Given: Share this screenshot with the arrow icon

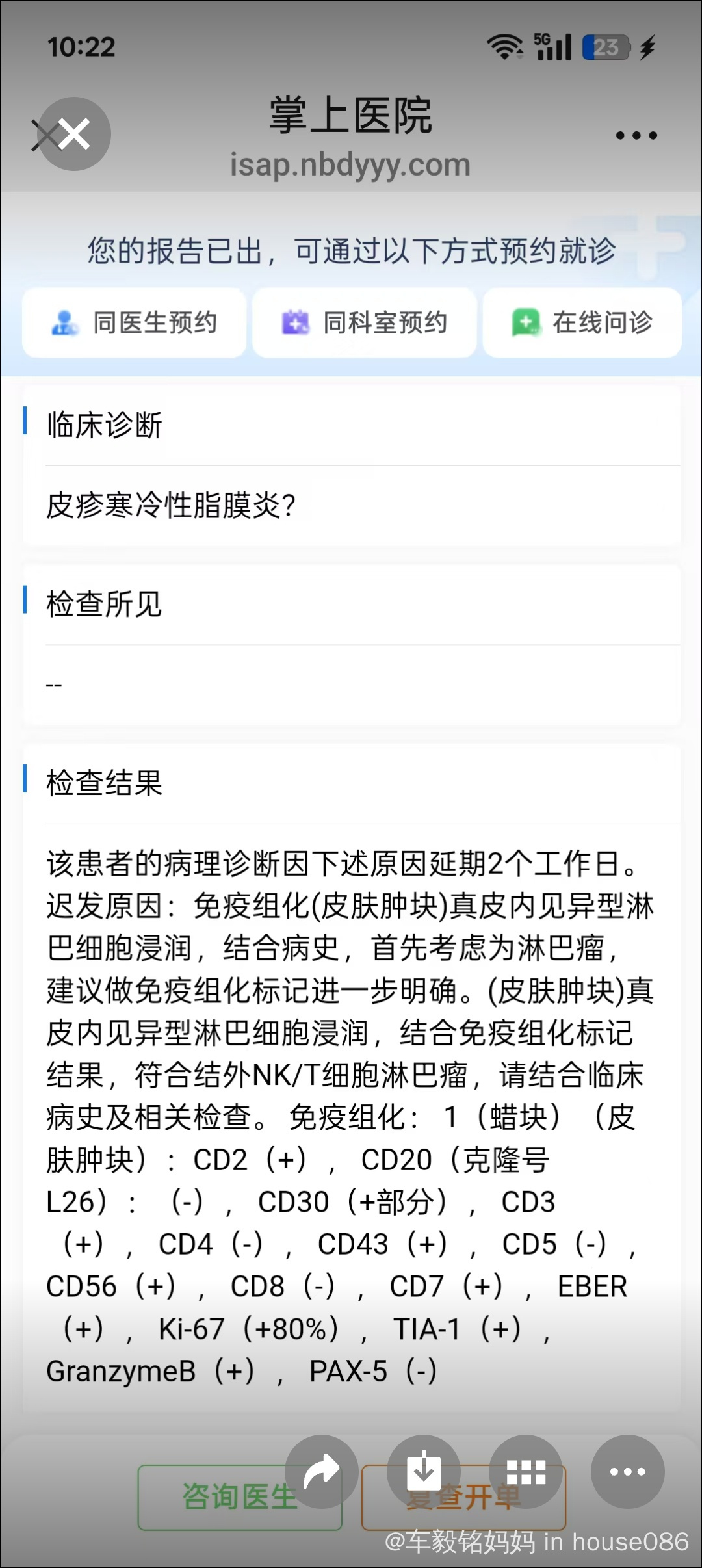Looking at the screenshot, I should pyautogui.click(x=322, y=1472).
